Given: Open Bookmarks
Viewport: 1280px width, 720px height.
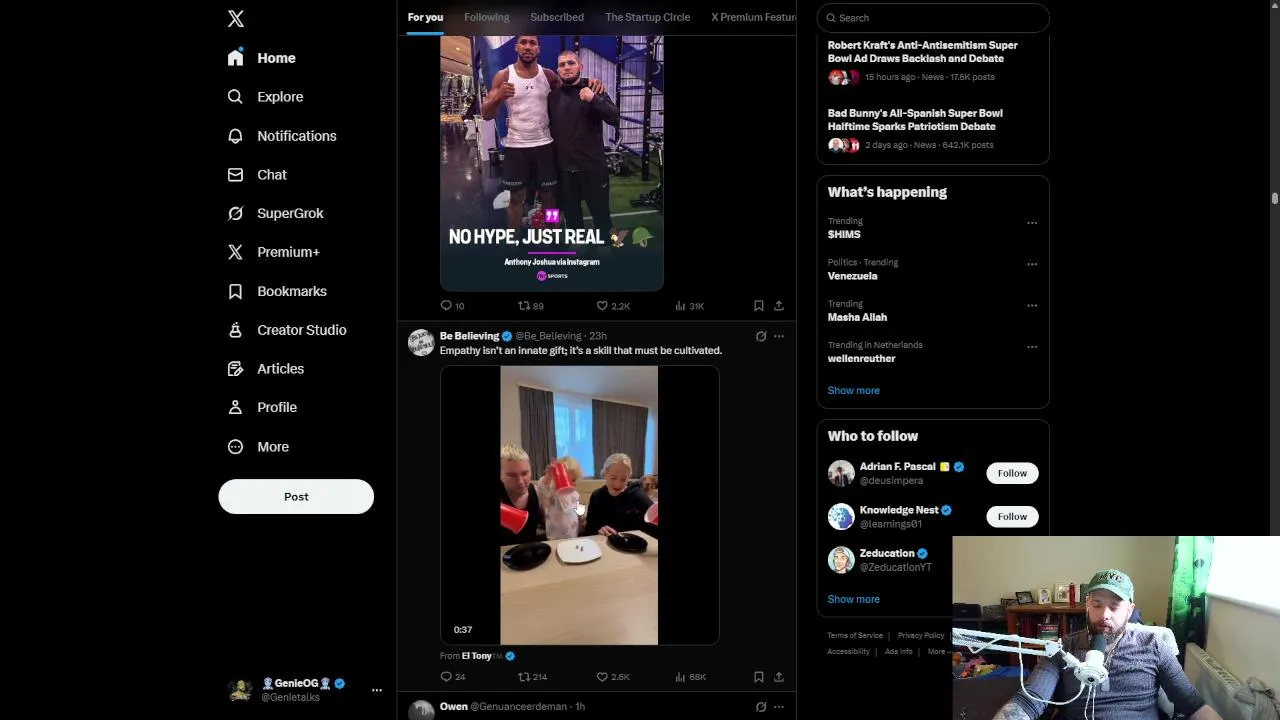Looking at the screenshot, I should (x=291, y=291).
